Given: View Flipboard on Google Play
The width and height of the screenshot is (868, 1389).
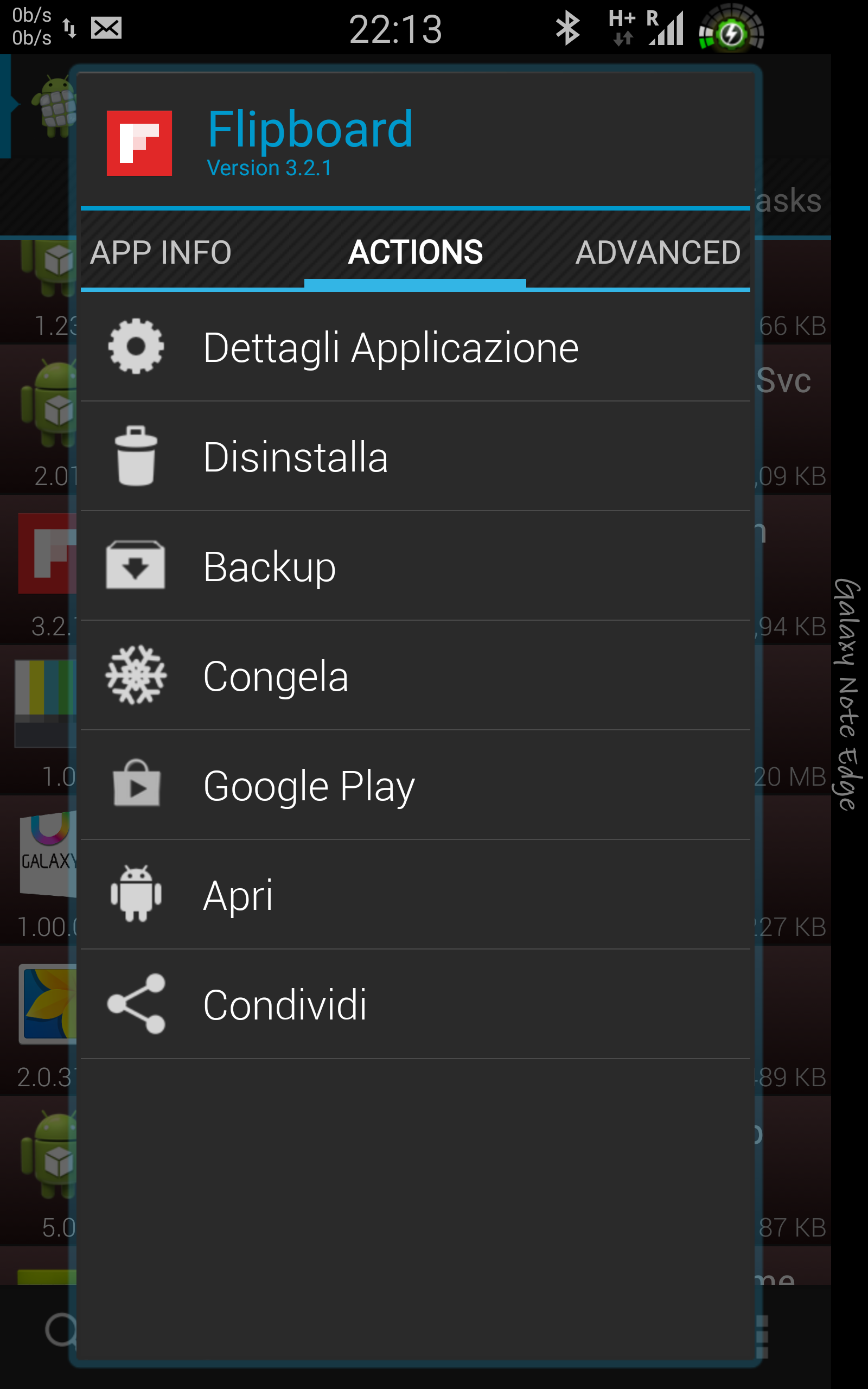Looking at the screenshot, I should click(x=415, y=785).
